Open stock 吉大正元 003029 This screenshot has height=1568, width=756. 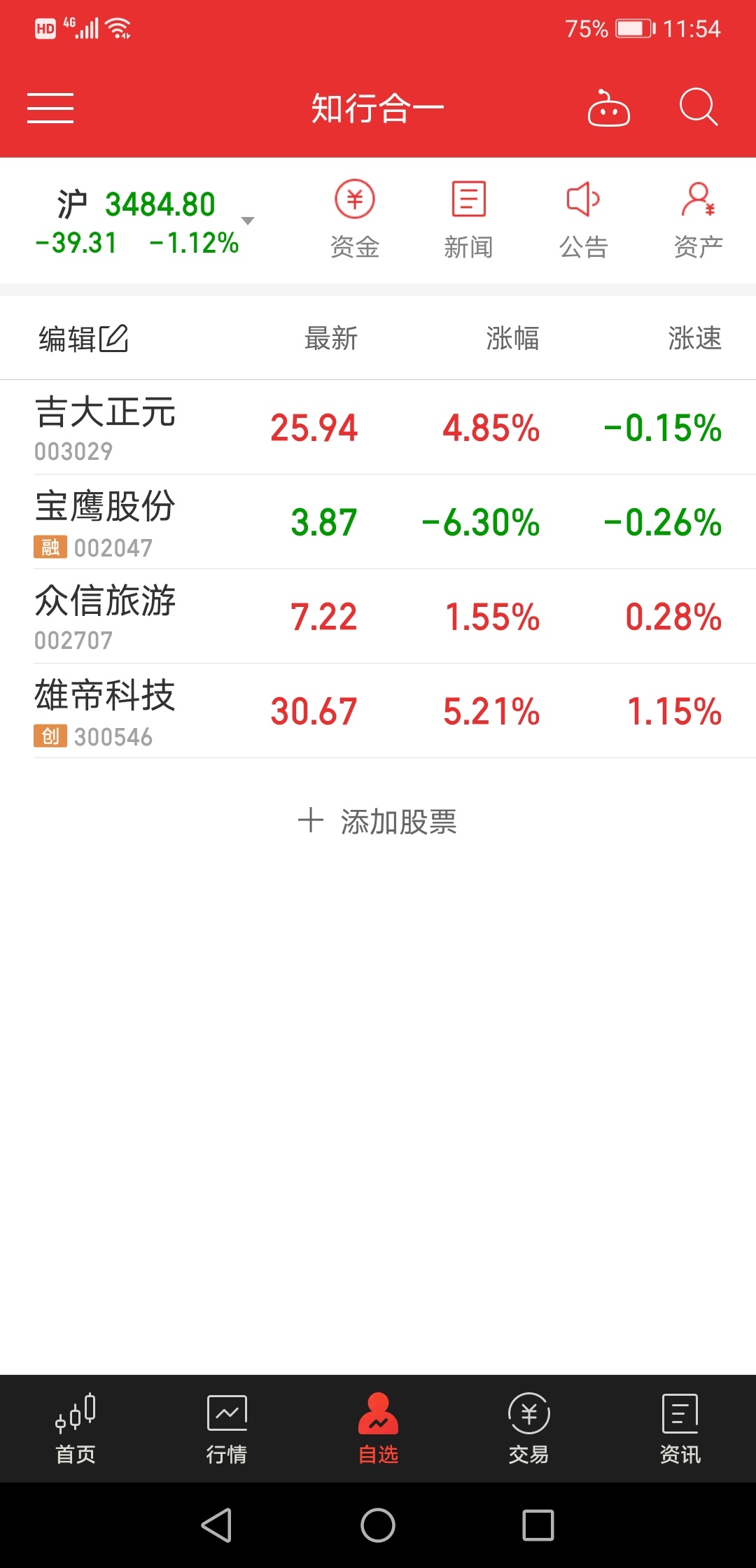click(378, 428)
